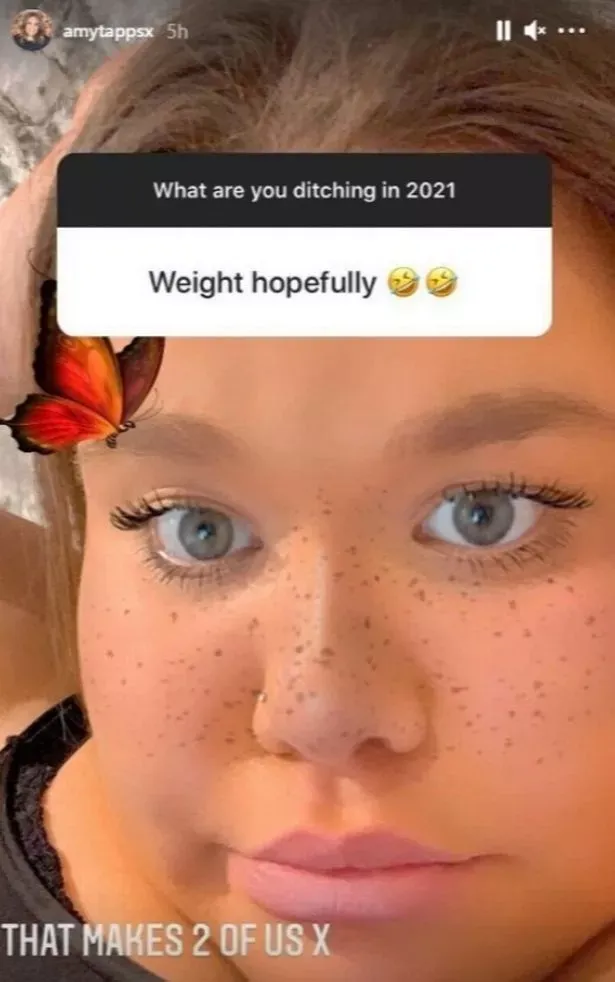Open amytappsx profile from username
This screenshot has width=615, height=982.
point(109,32)
